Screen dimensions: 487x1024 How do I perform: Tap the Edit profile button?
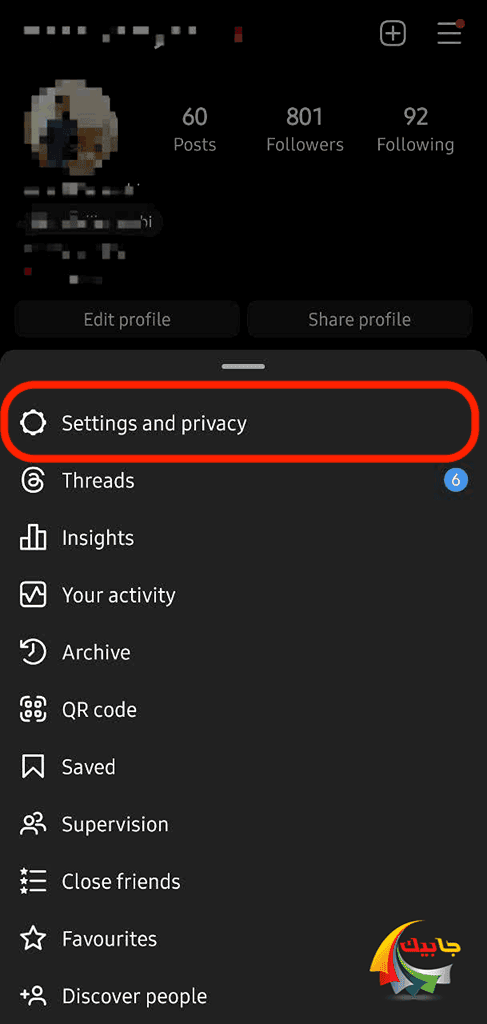(127, 319)
